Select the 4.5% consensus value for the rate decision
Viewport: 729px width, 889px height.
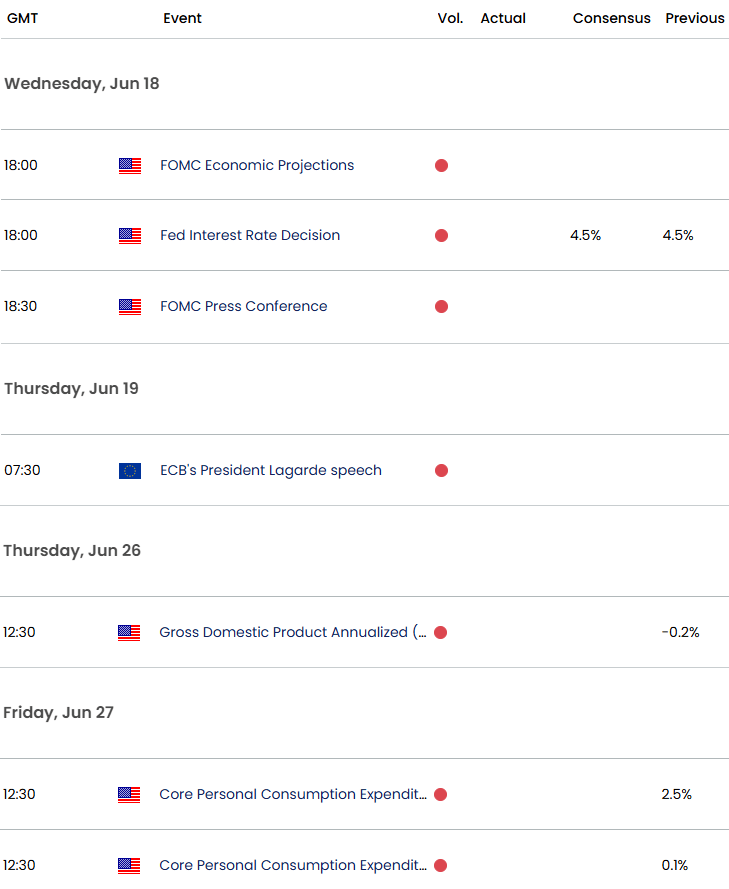[585, 235]
